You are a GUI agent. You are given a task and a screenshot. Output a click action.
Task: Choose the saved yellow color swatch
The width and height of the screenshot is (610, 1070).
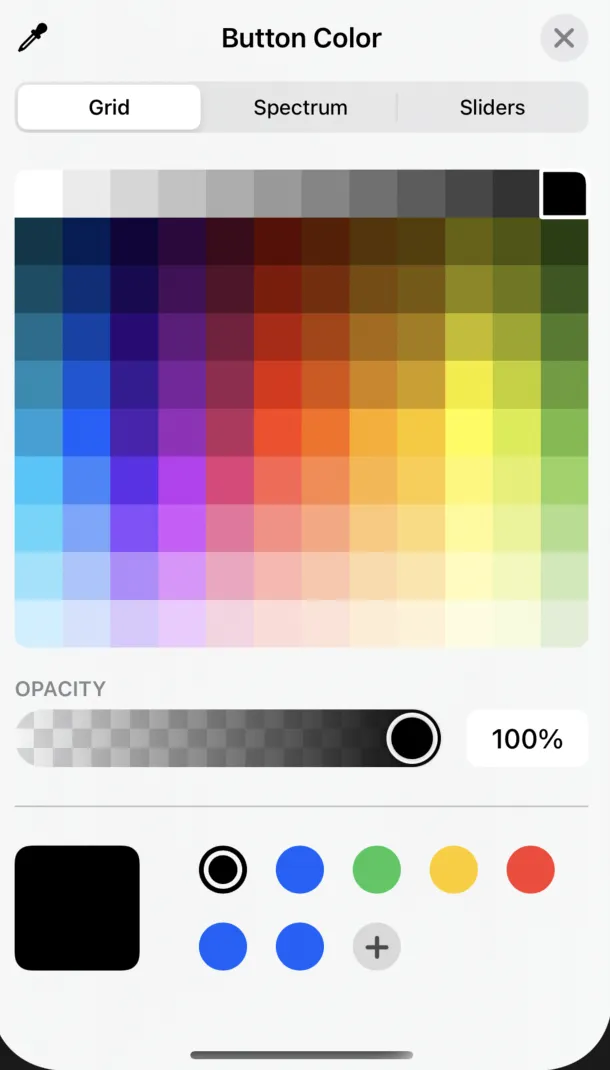click(x=454, y=869)
